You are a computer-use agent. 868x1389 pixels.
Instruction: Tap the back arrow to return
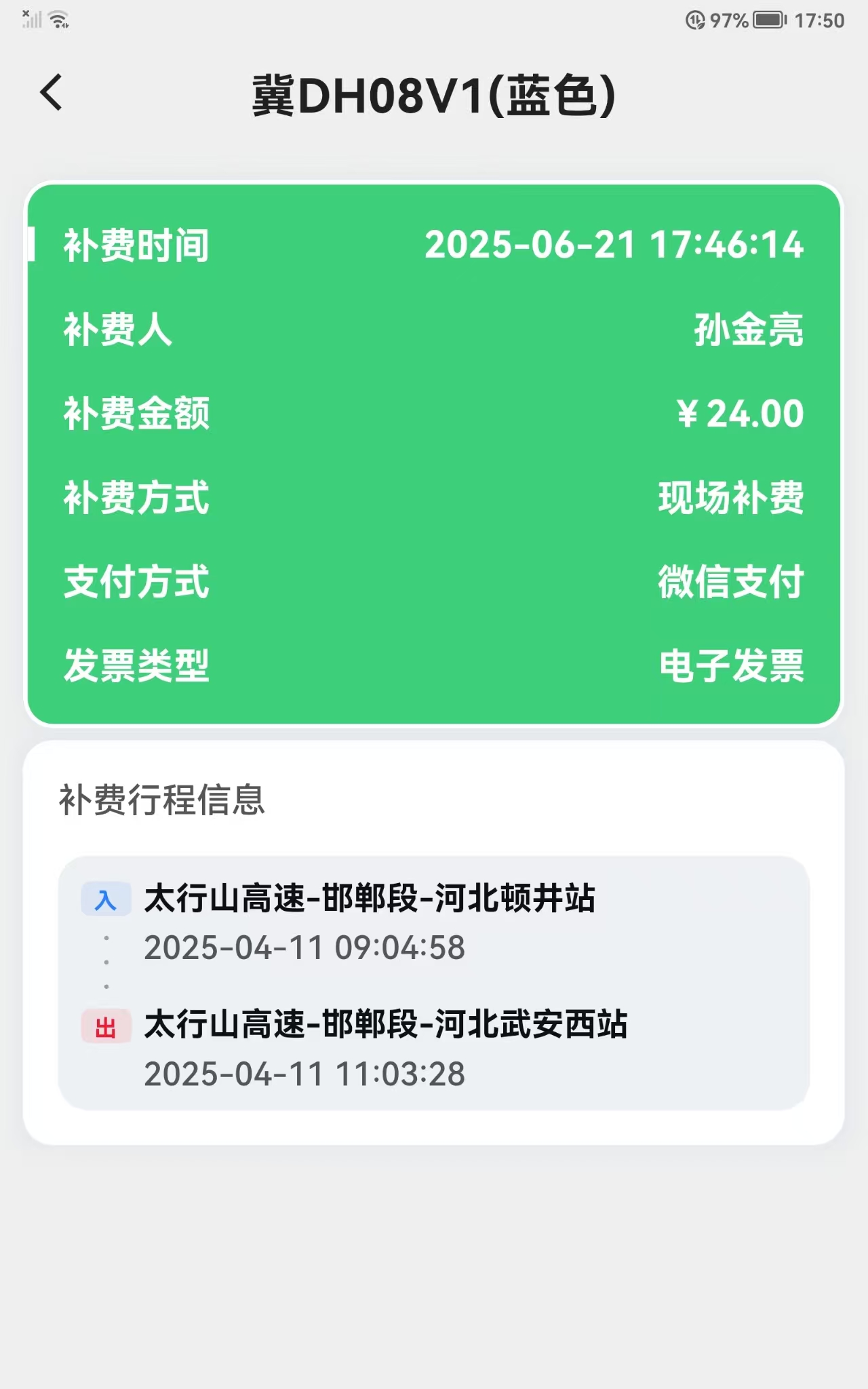51,92
